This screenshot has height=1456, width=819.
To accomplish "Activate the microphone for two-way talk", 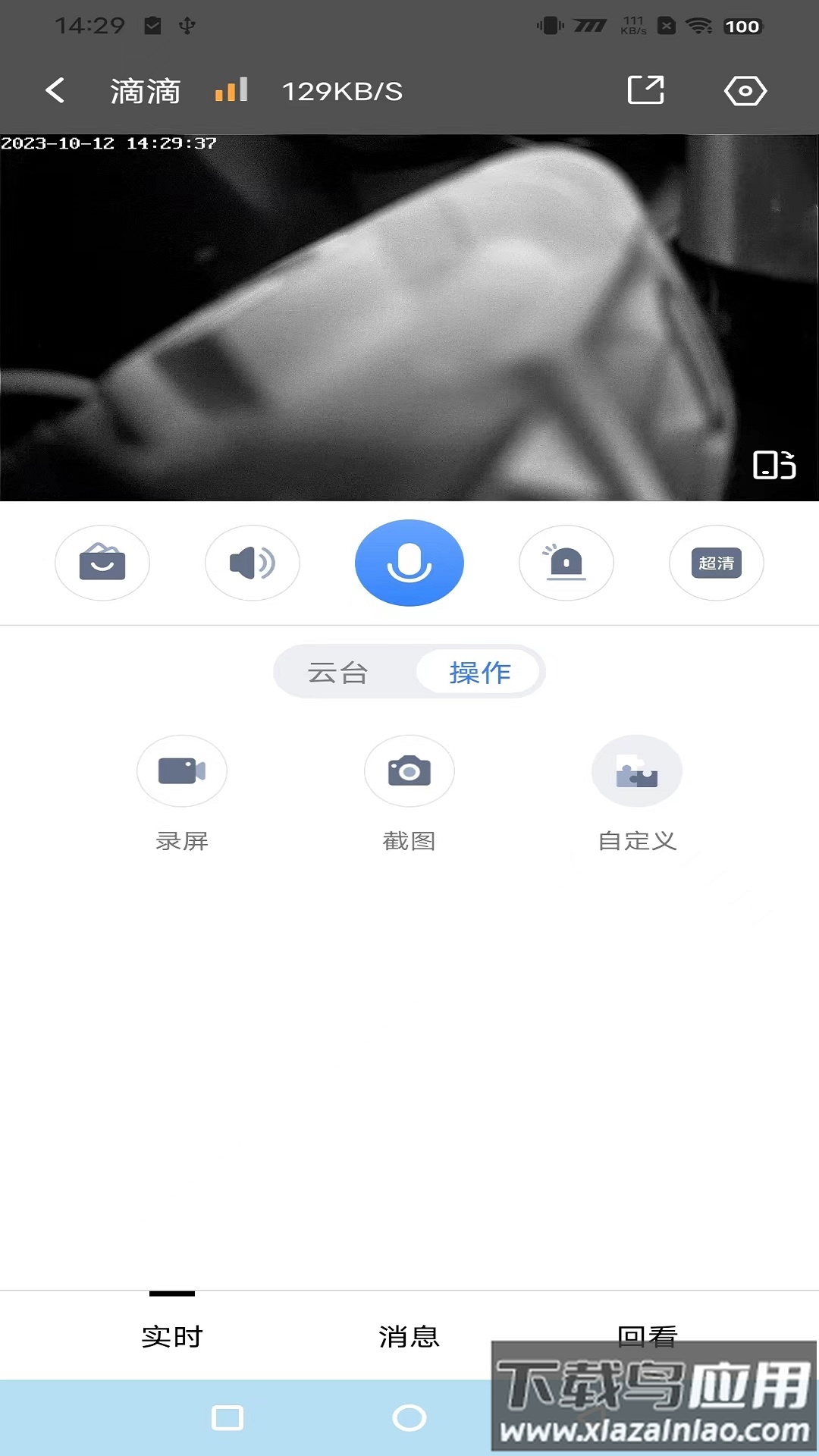I will pos(409,563).
